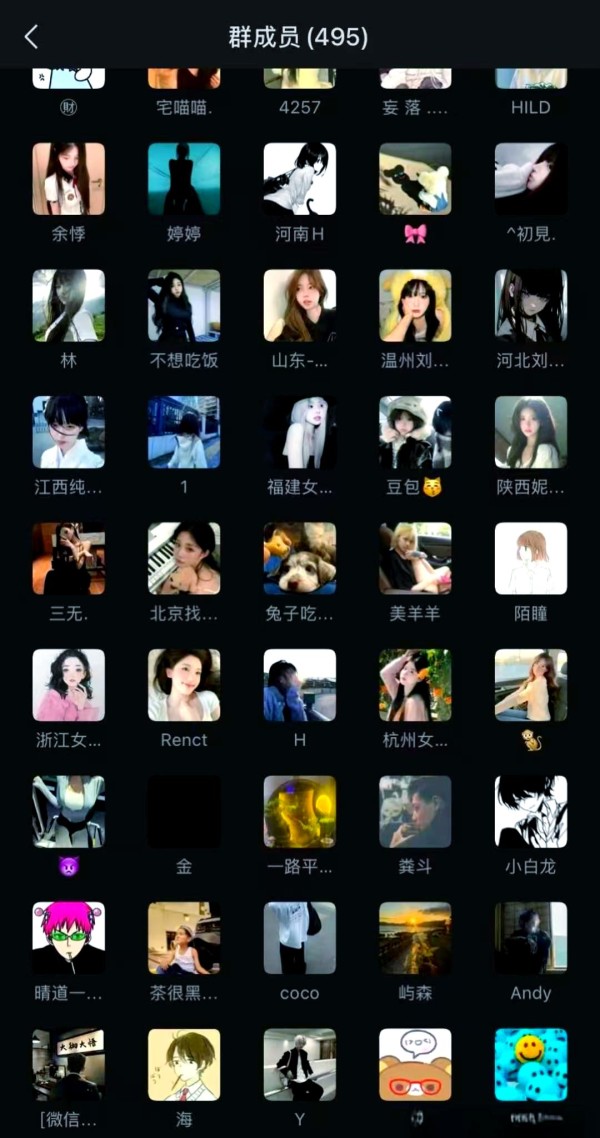
Task: View member 豆包's profile
Action: [x=415, y=432]
